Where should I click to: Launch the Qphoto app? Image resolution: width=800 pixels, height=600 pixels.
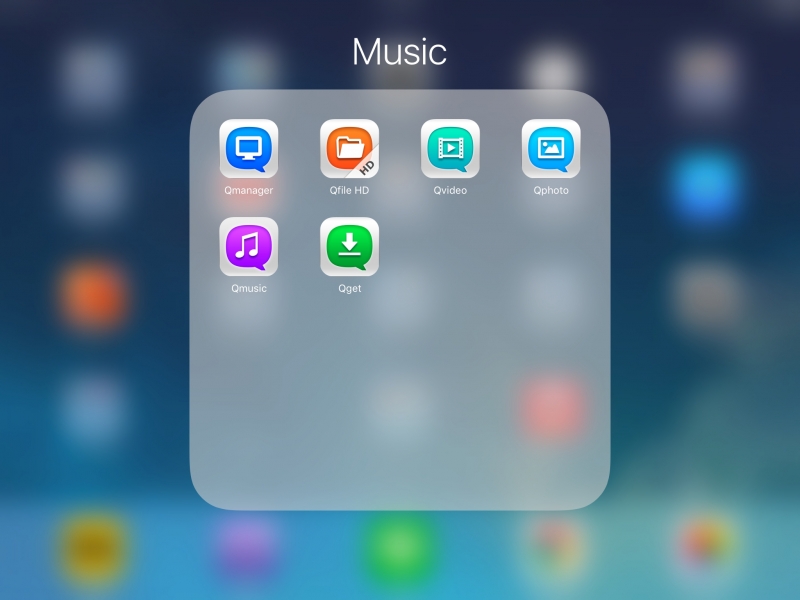(x=551, y=149)
